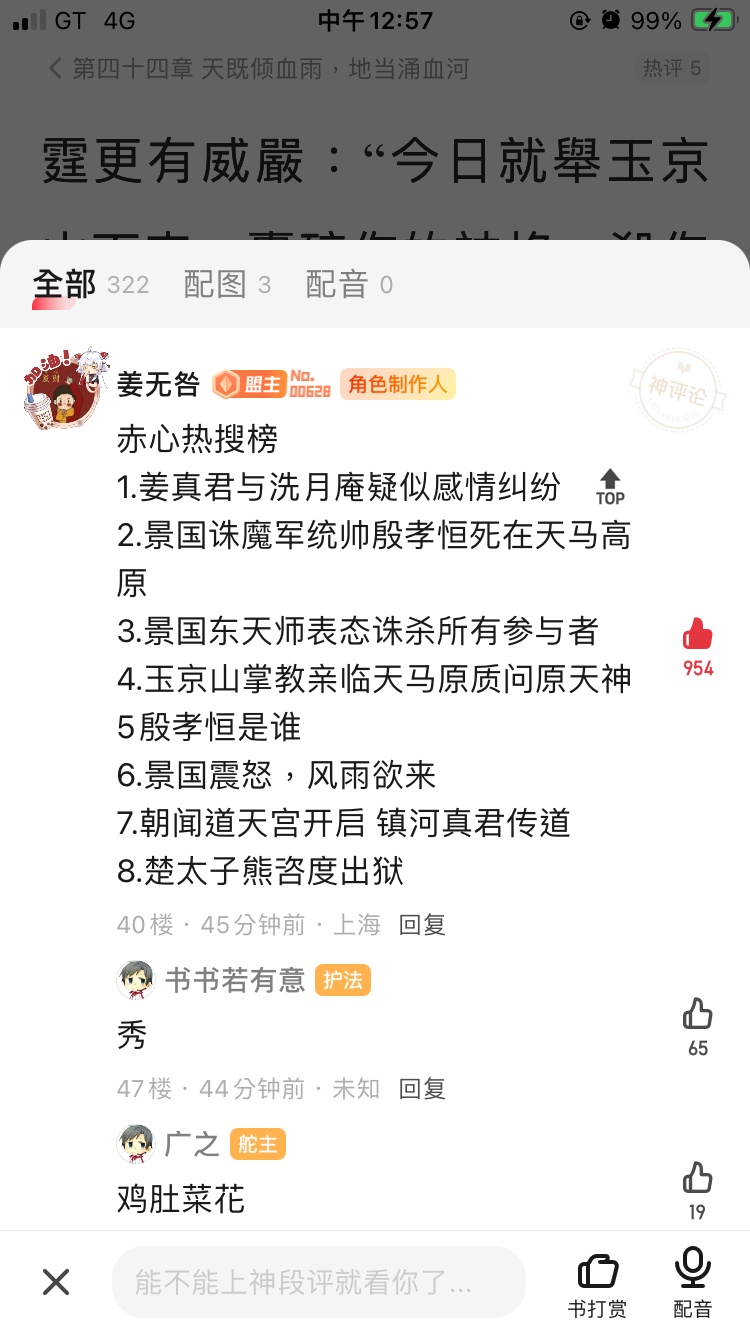Tap the 配音 microphone button
750x1334 pixels.
[x=693, y=1284]
